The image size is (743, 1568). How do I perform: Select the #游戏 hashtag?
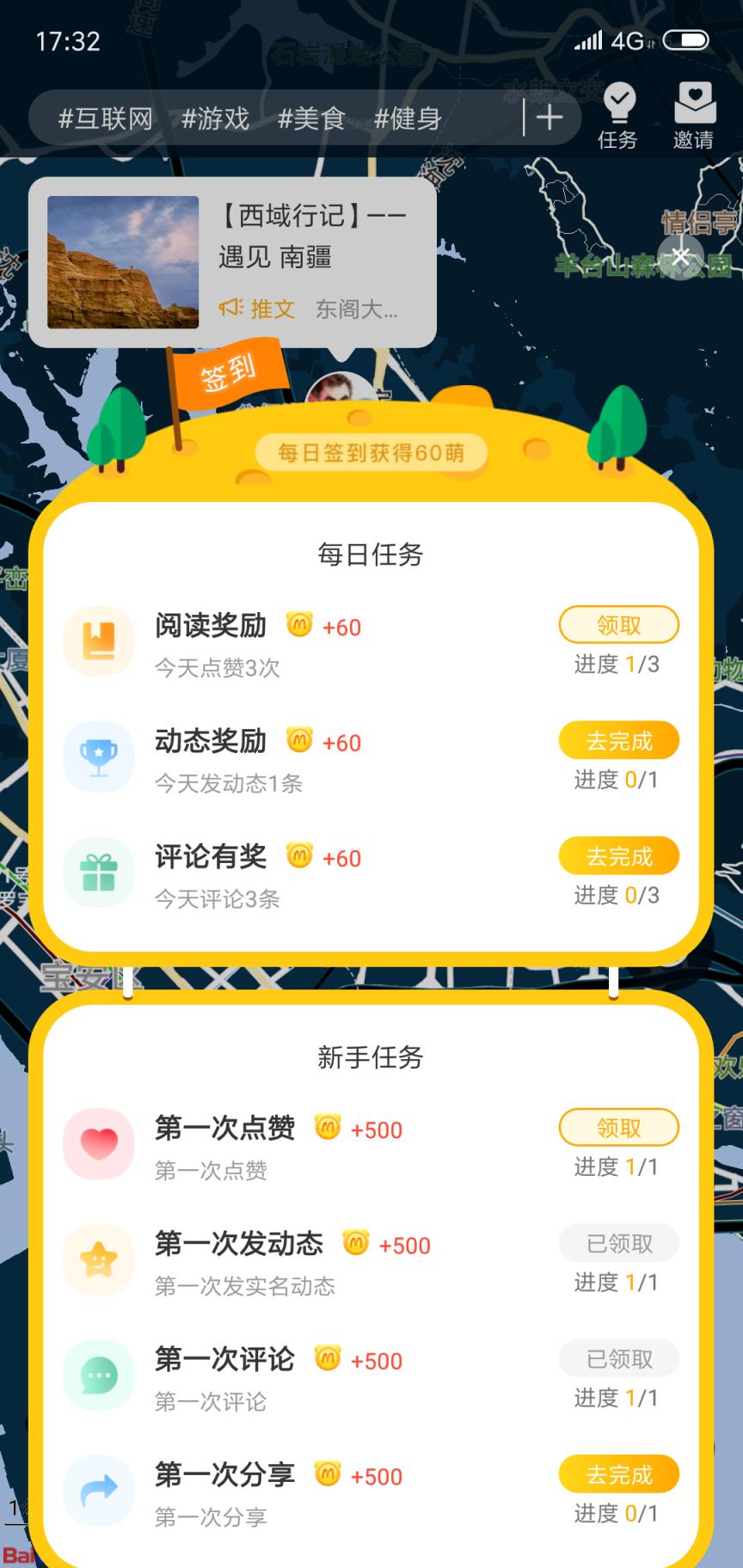215,119
